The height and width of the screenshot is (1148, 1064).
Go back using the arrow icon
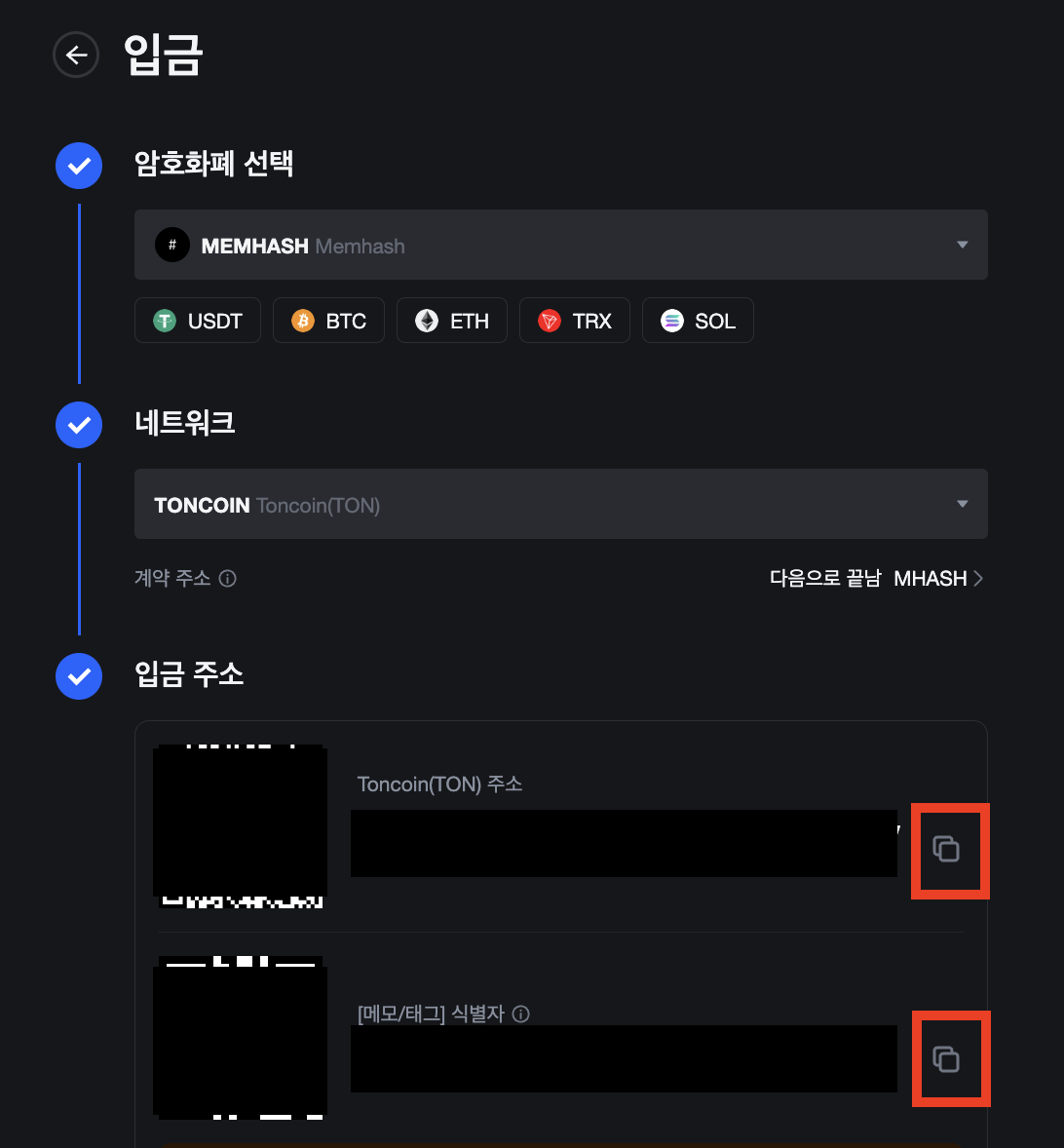76,56
